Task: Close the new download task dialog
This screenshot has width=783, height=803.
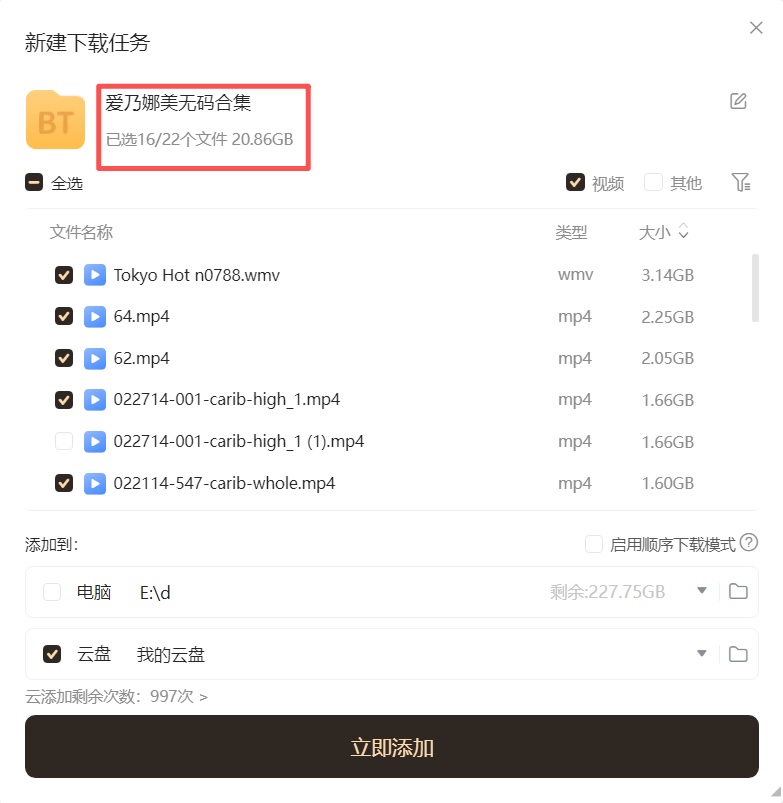Action: click(756, 28)
